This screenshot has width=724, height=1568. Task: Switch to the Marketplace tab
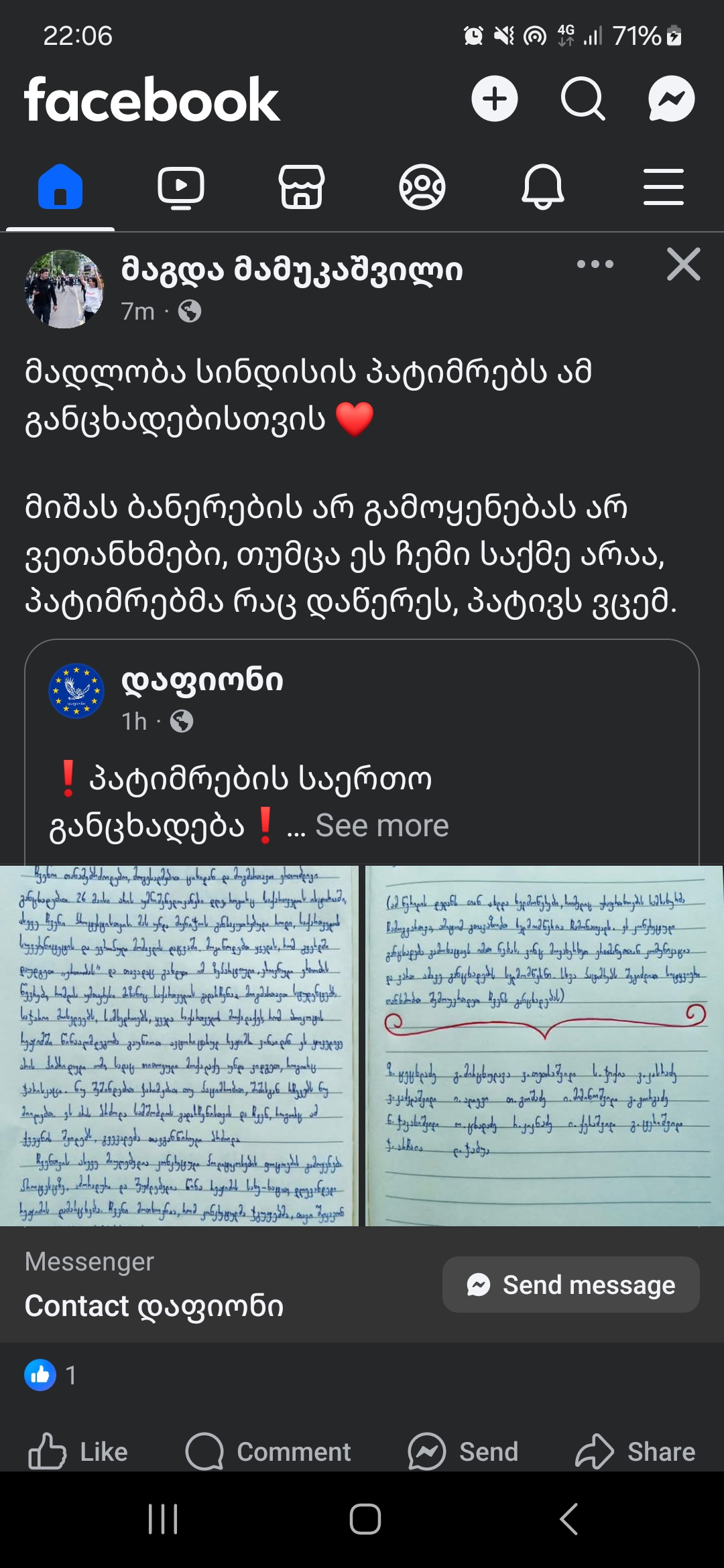coord(302,187)
